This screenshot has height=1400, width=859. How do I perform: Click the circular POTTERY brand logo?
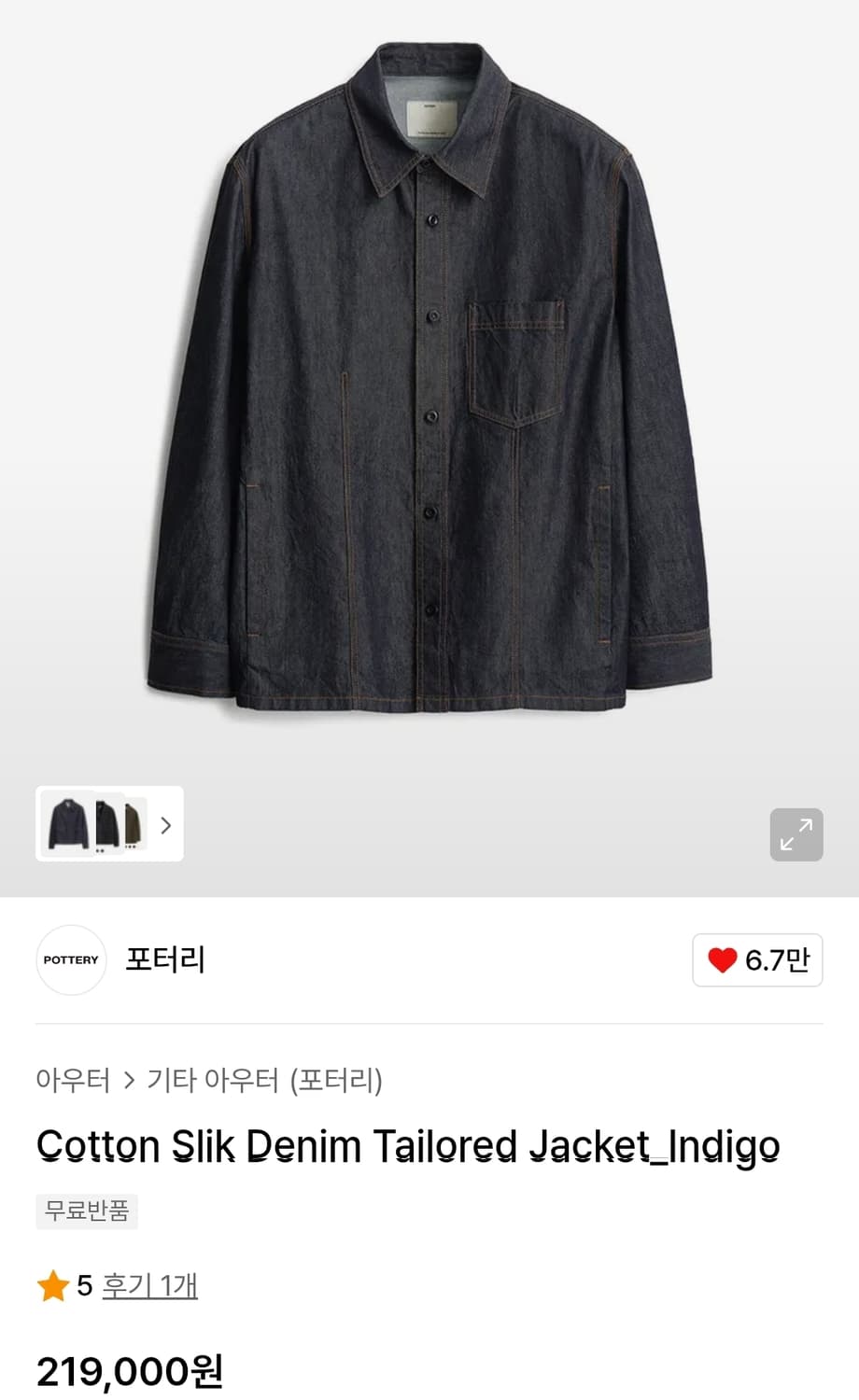(x=71, y=959)
